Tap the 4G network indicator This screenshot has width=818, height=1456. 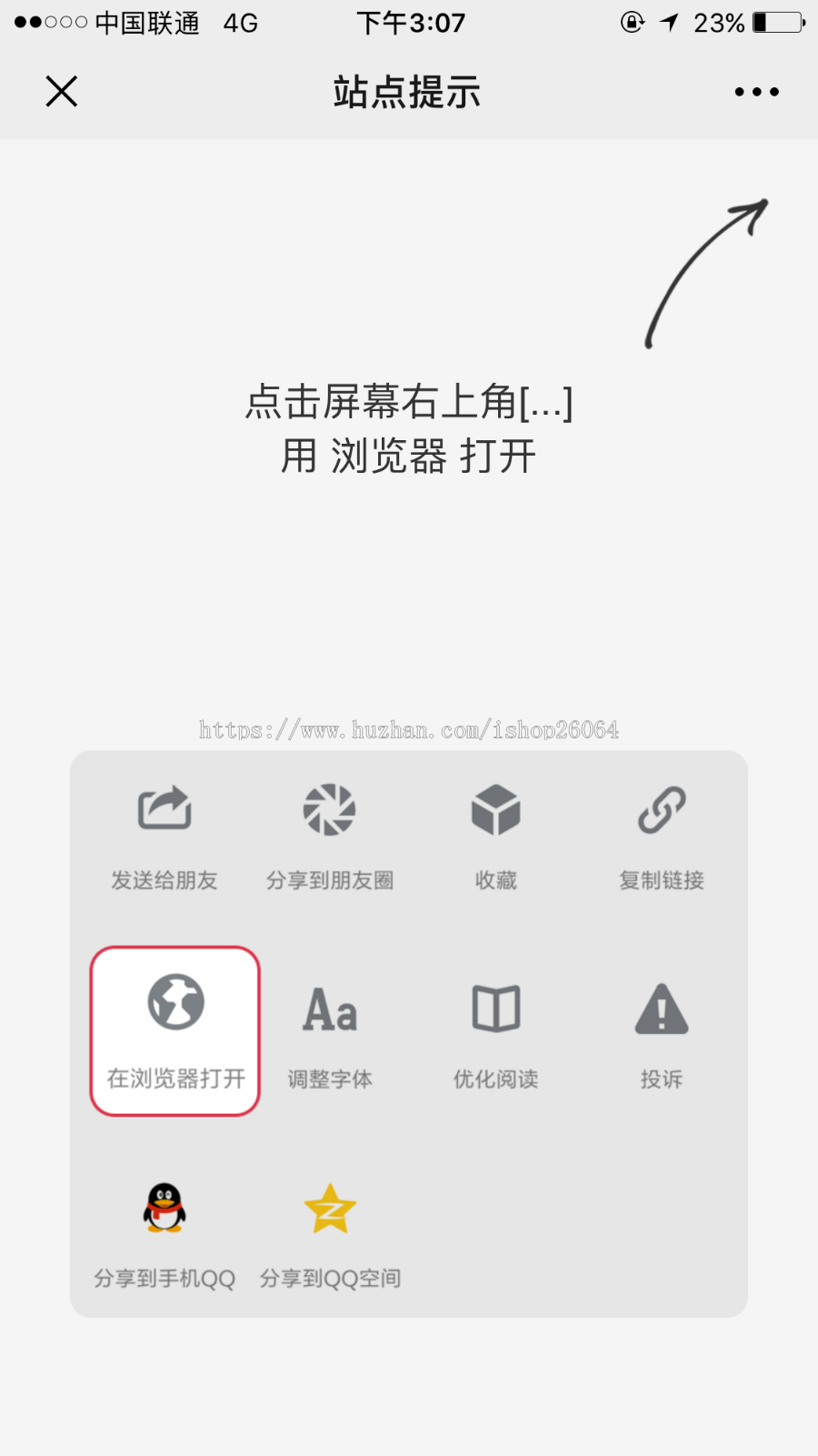coord(237,24)
